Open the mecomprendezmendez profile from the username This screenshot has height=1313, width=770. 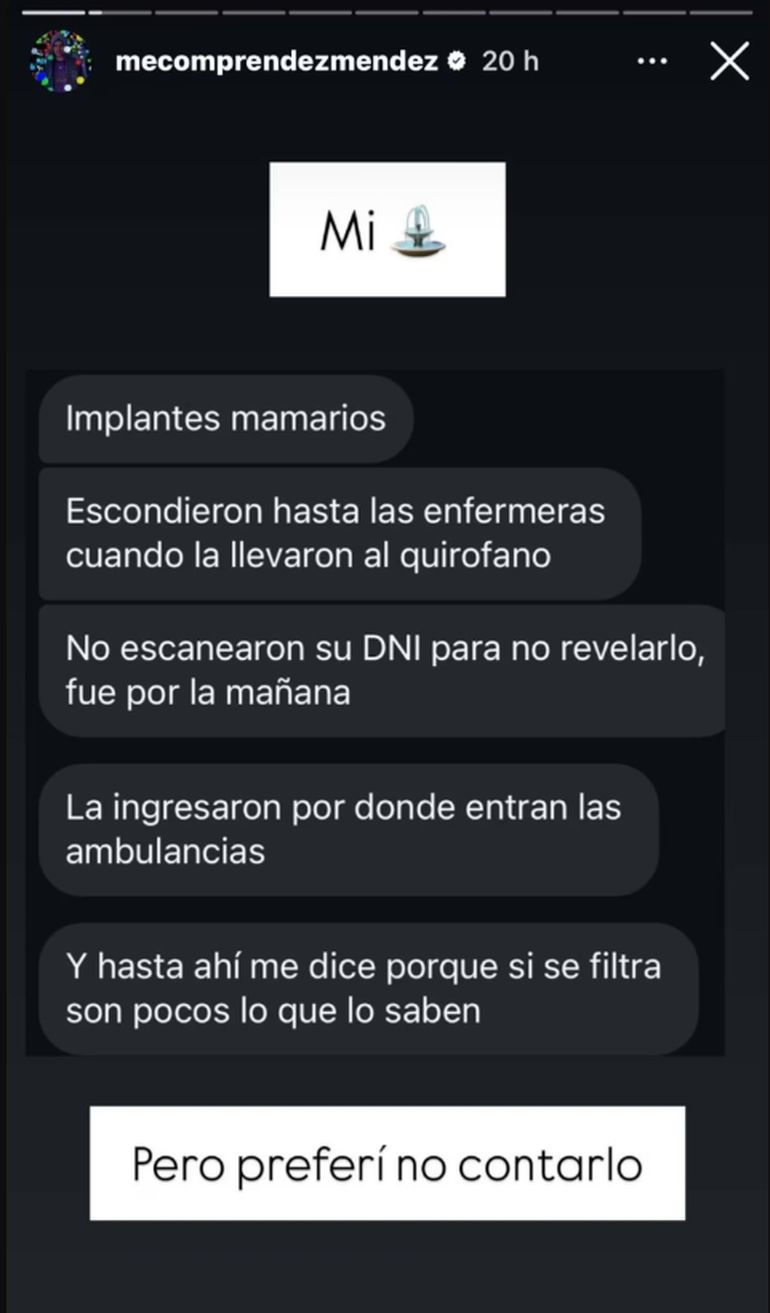tap(276, 61)
